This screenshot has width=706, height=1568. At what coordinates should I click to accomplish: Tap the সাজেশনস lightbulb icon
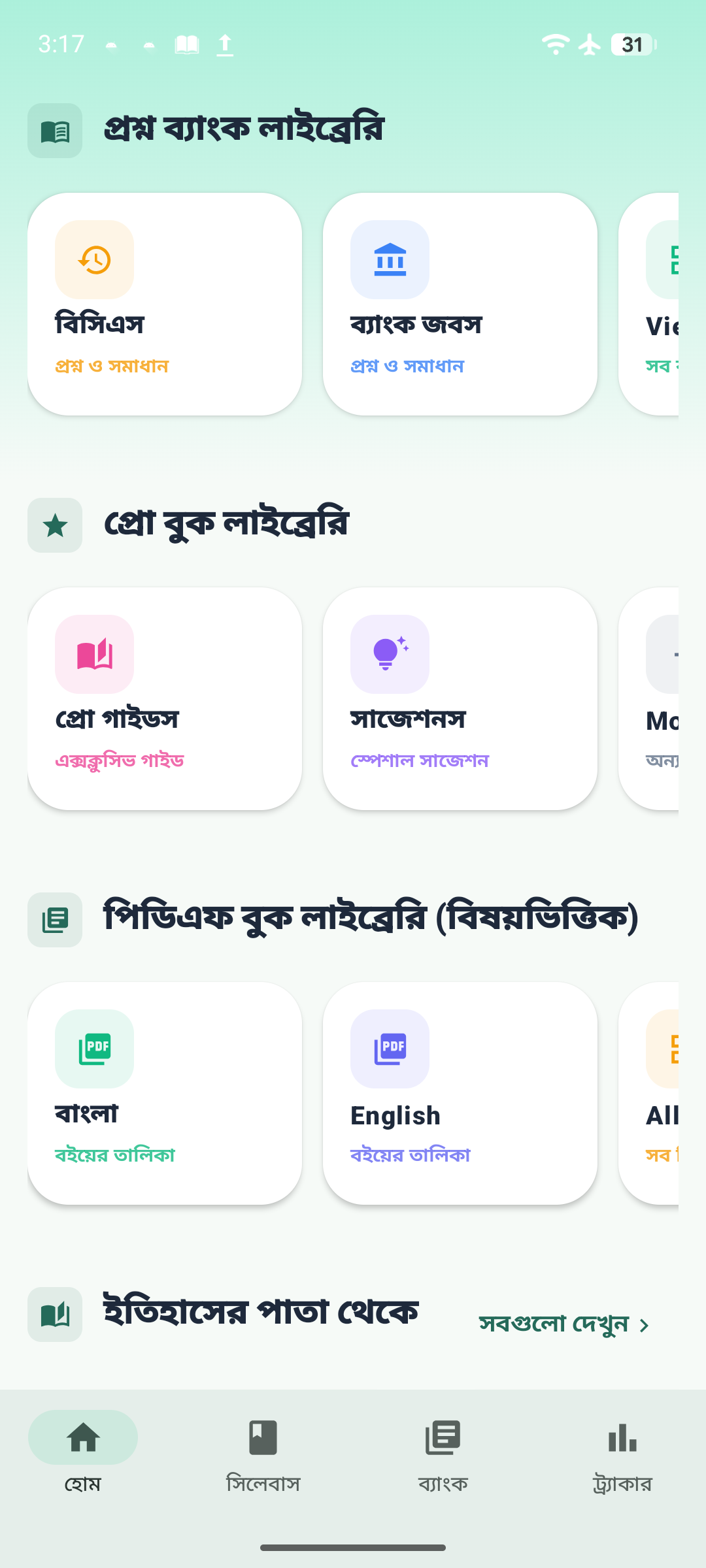390,655
